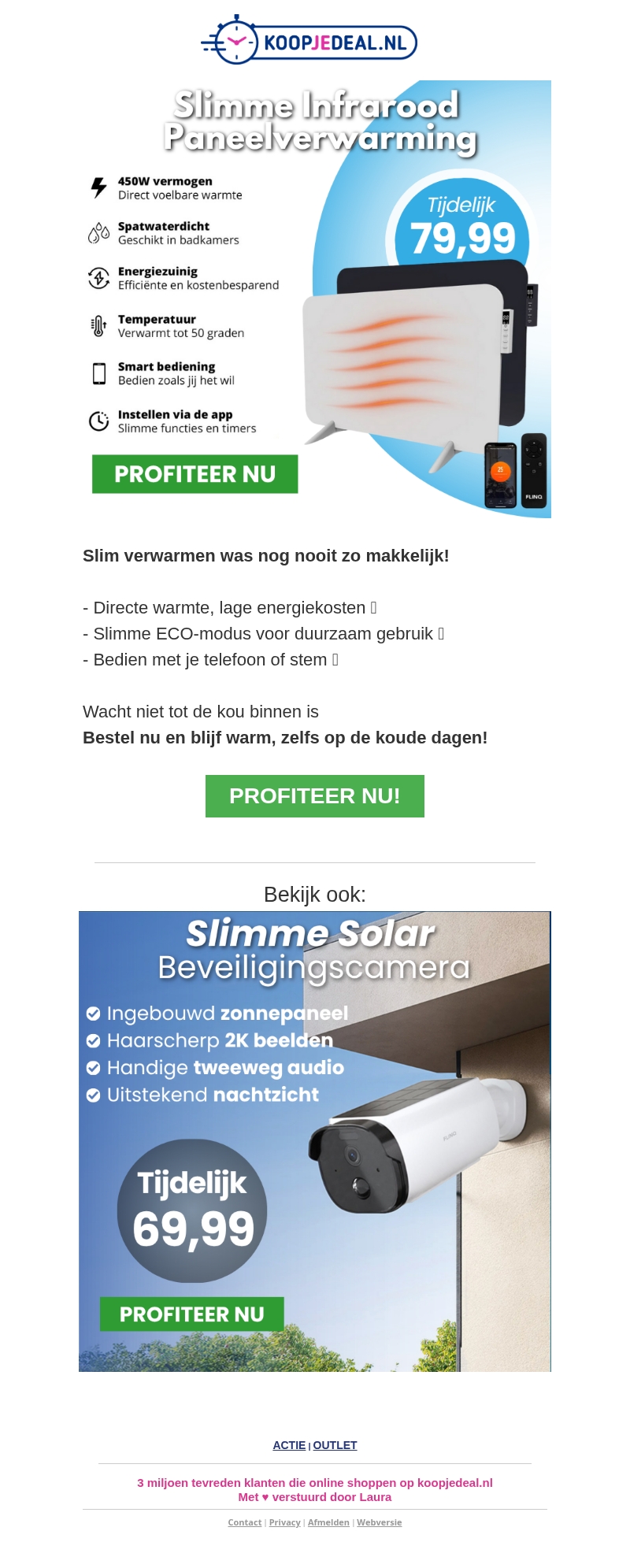Open the Webversie of this email
The image size is (630, 1568).
tap(380, 1522)
